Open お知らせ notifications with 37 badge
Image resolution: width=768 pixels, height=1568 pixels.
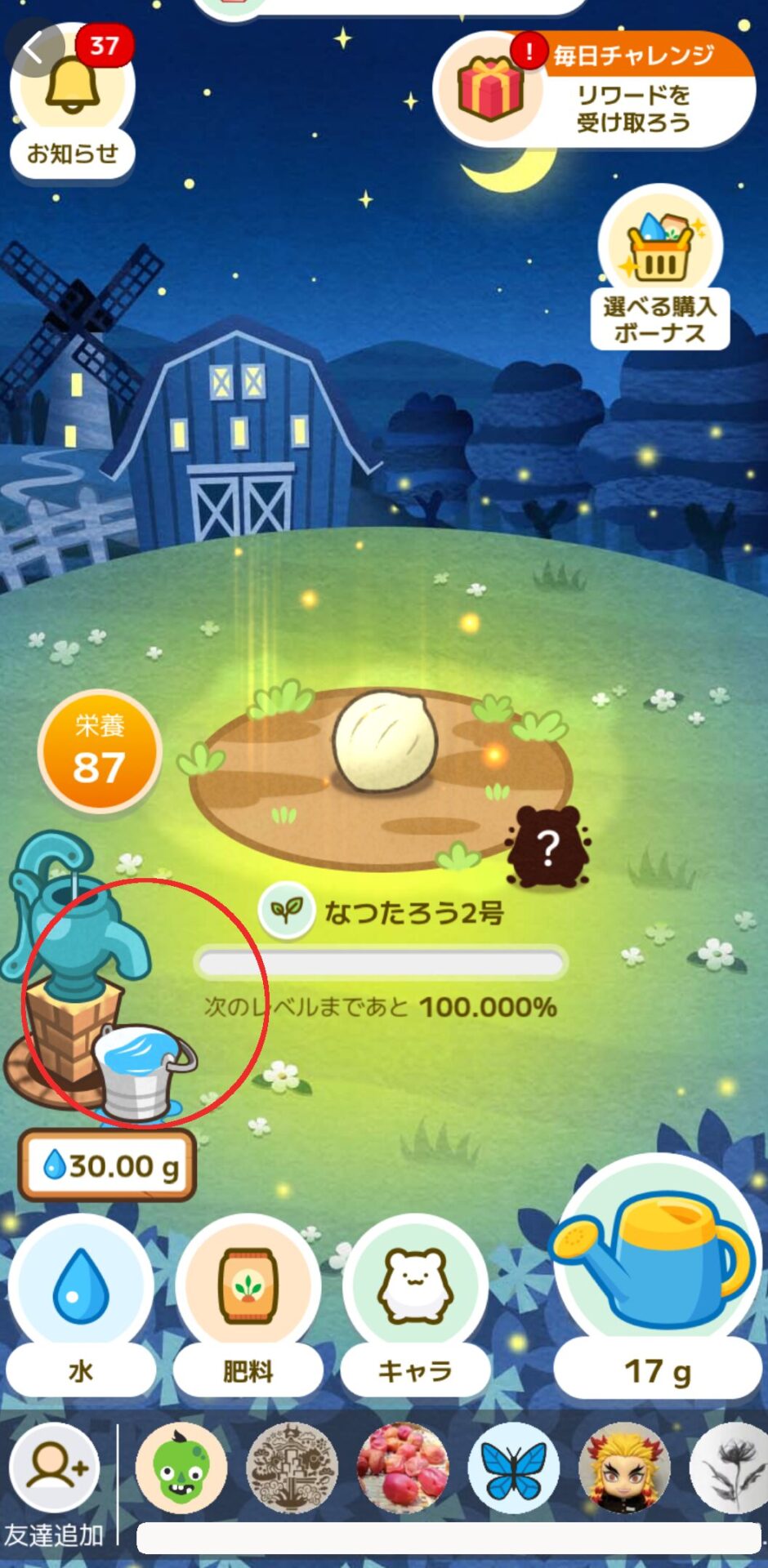click(x=74, y=90)
